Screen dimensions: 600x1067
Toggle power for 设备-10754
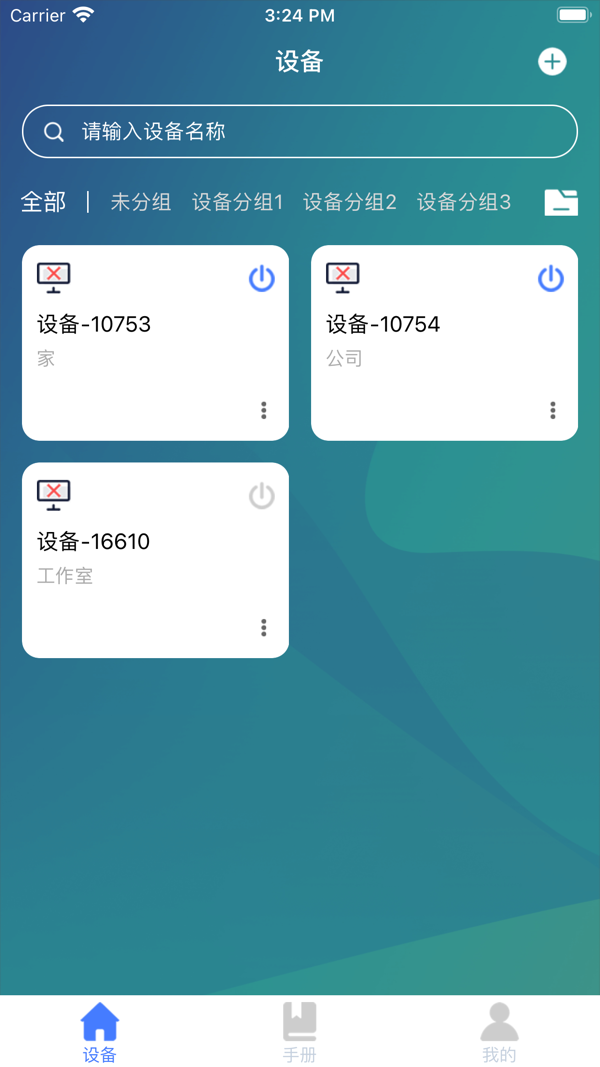click(551, 279)
